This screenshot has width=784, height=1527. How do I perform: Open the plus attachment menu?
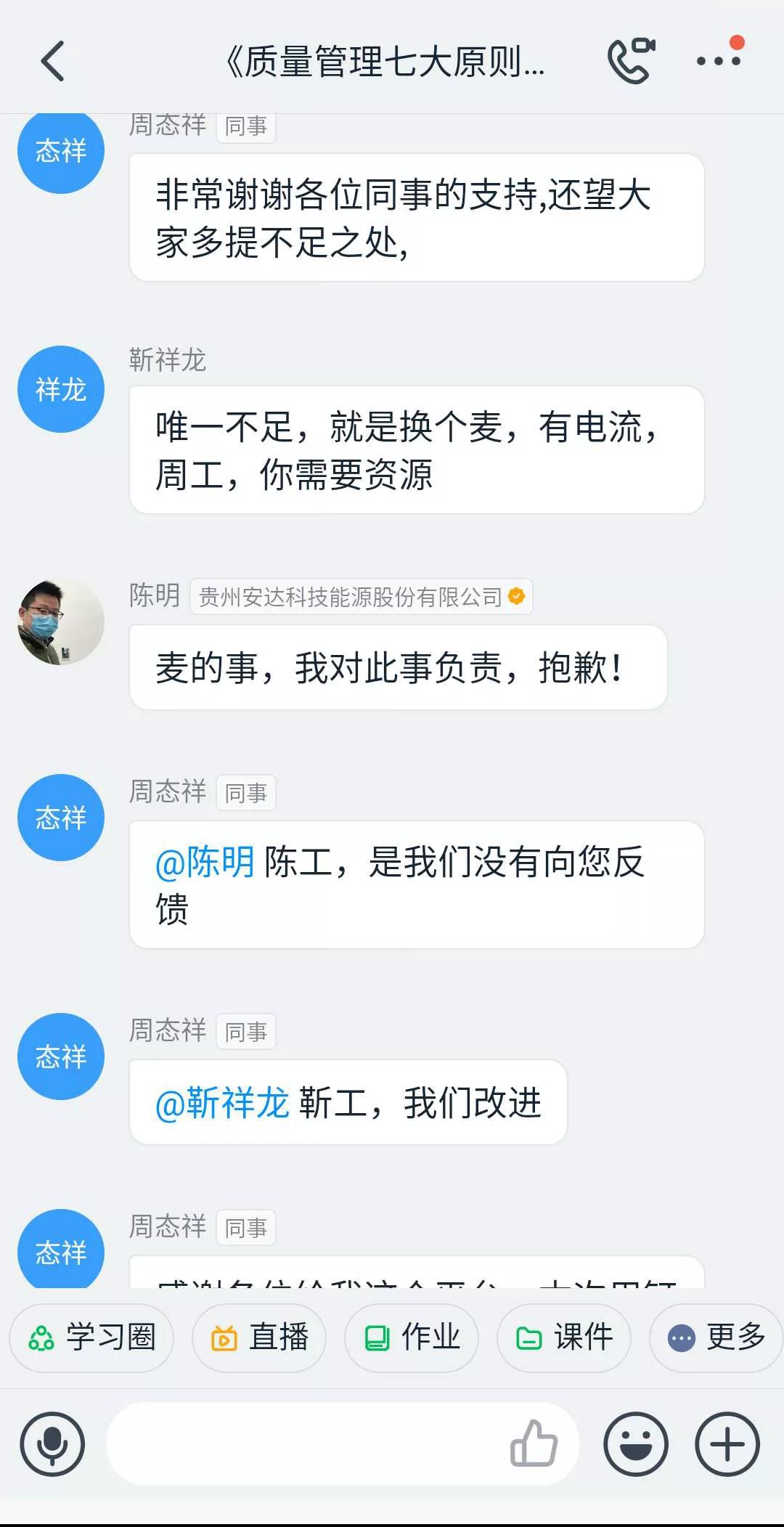coord(727,1443)
